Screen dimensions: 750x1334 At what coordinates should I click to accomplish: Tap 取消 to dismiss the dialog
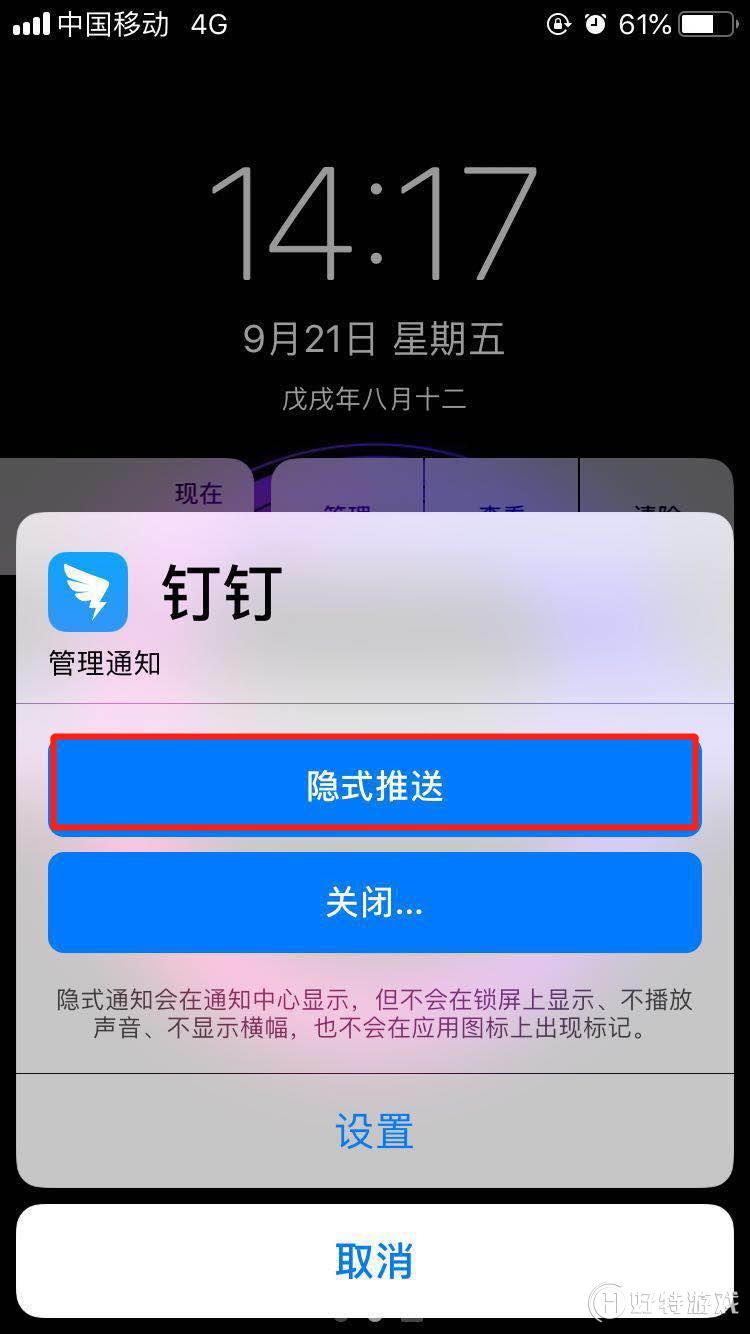pos(374,1261)
